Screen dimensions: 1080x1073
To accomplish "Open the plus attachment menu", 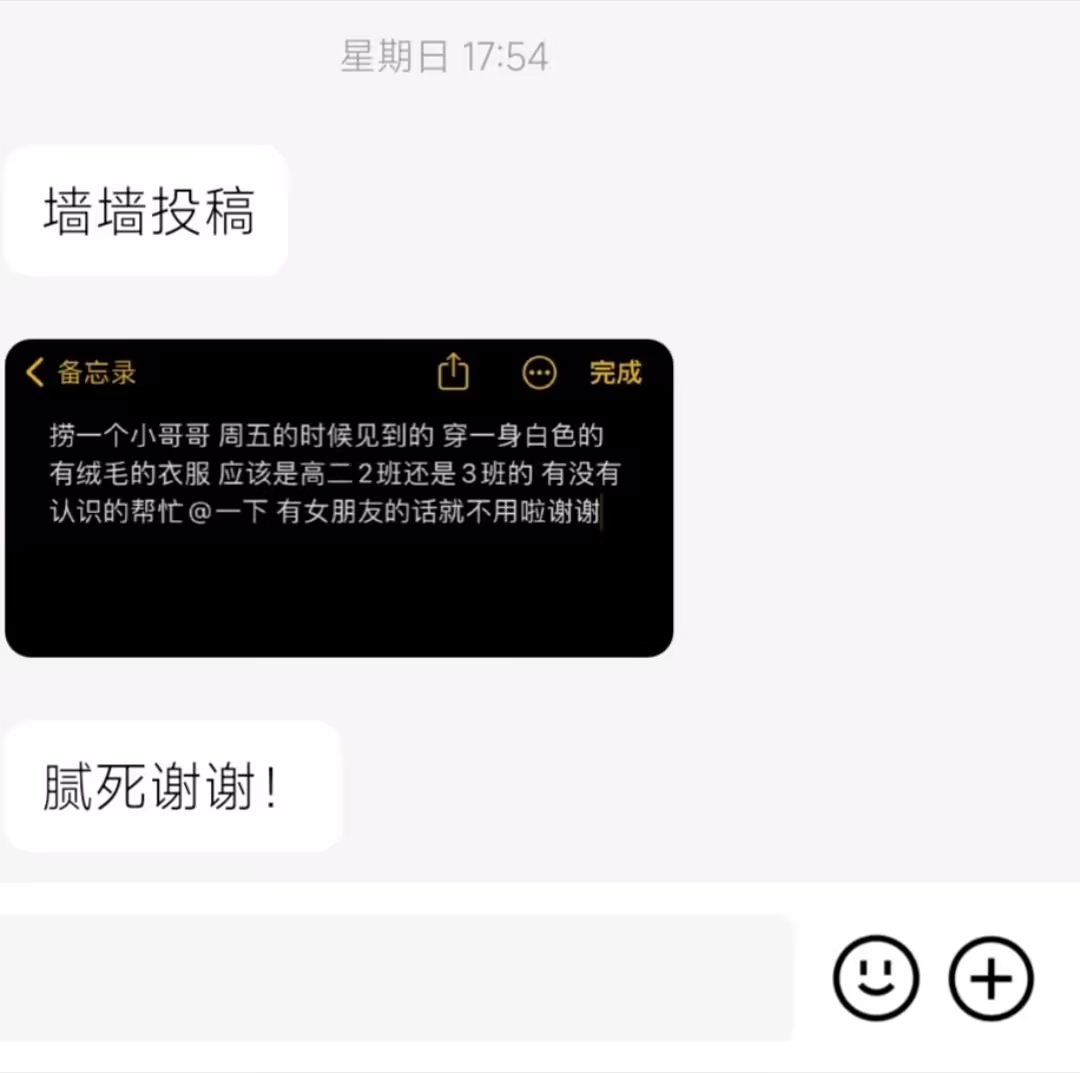I will [x=990, y=977].
